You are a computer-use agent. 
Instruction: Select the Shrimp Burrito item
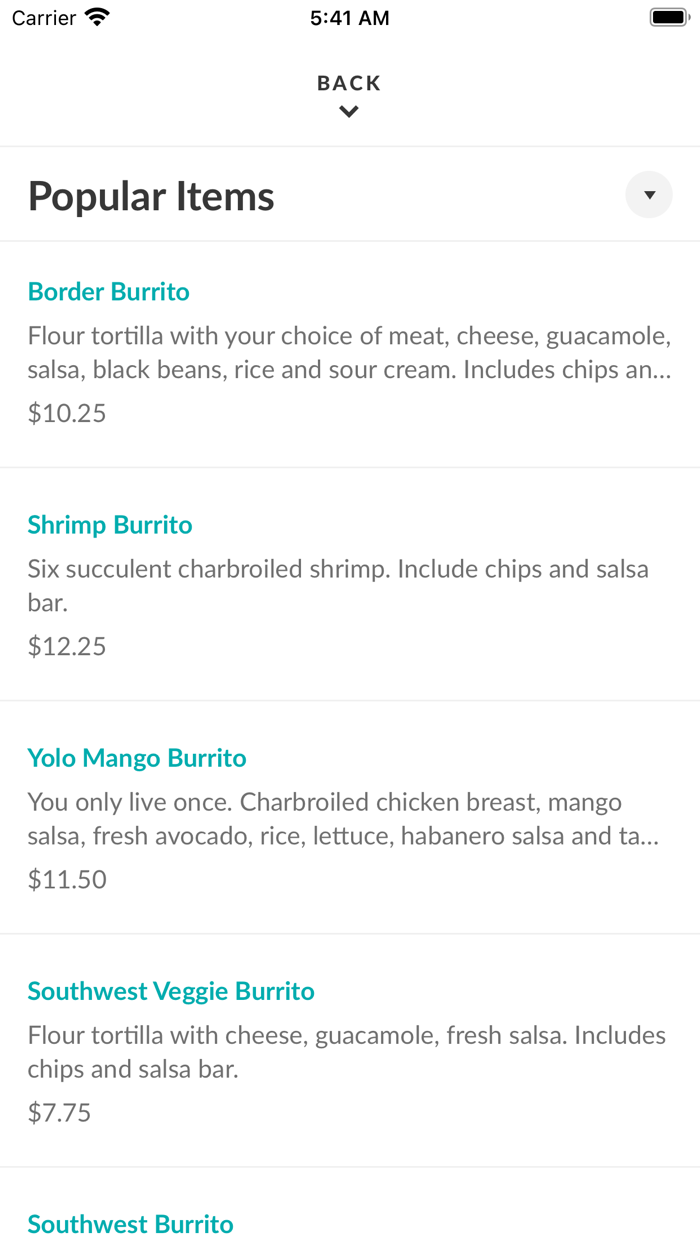(110, 525)
